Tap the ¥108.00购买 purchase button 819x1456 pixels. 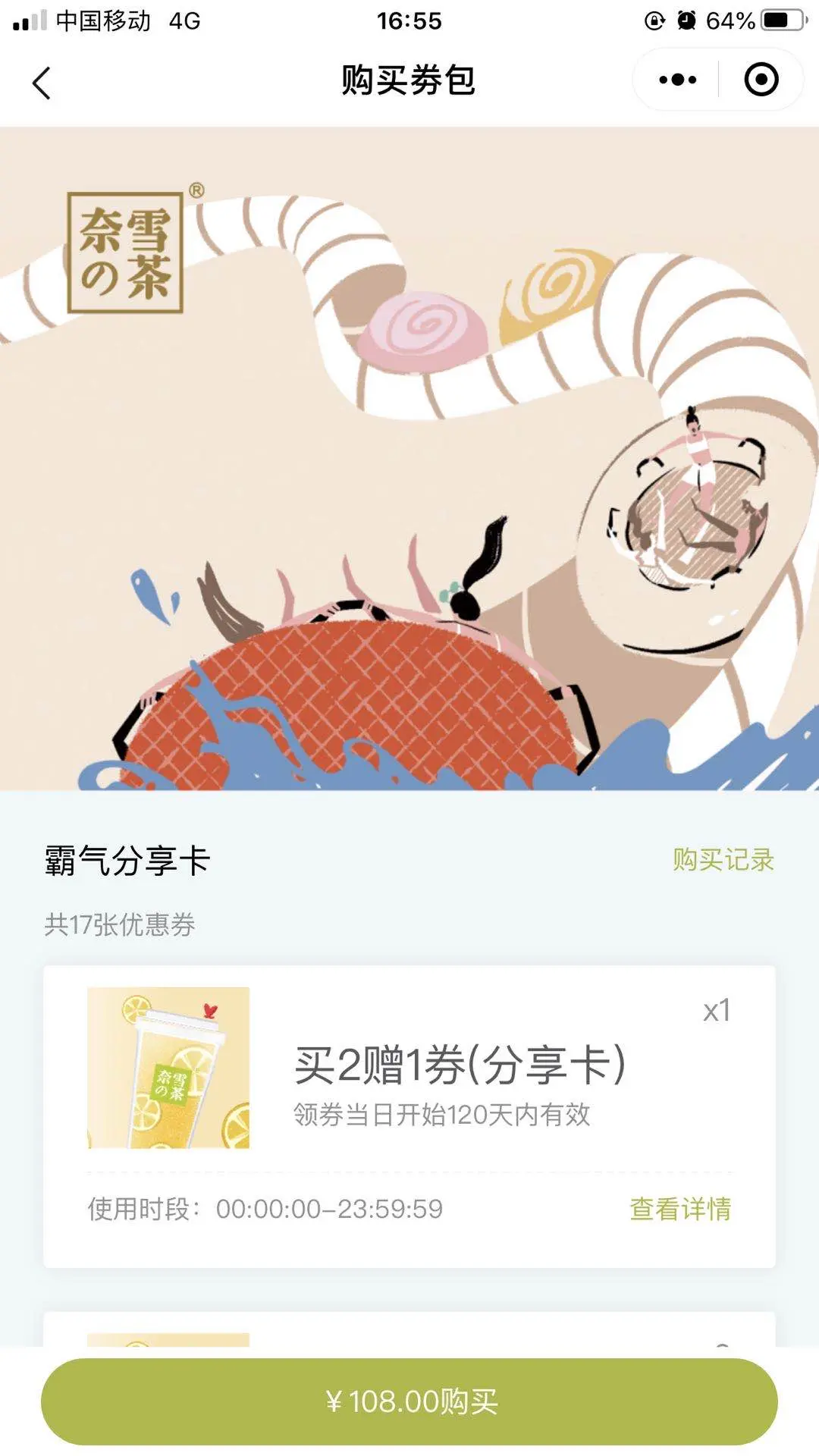(409, 1402)
